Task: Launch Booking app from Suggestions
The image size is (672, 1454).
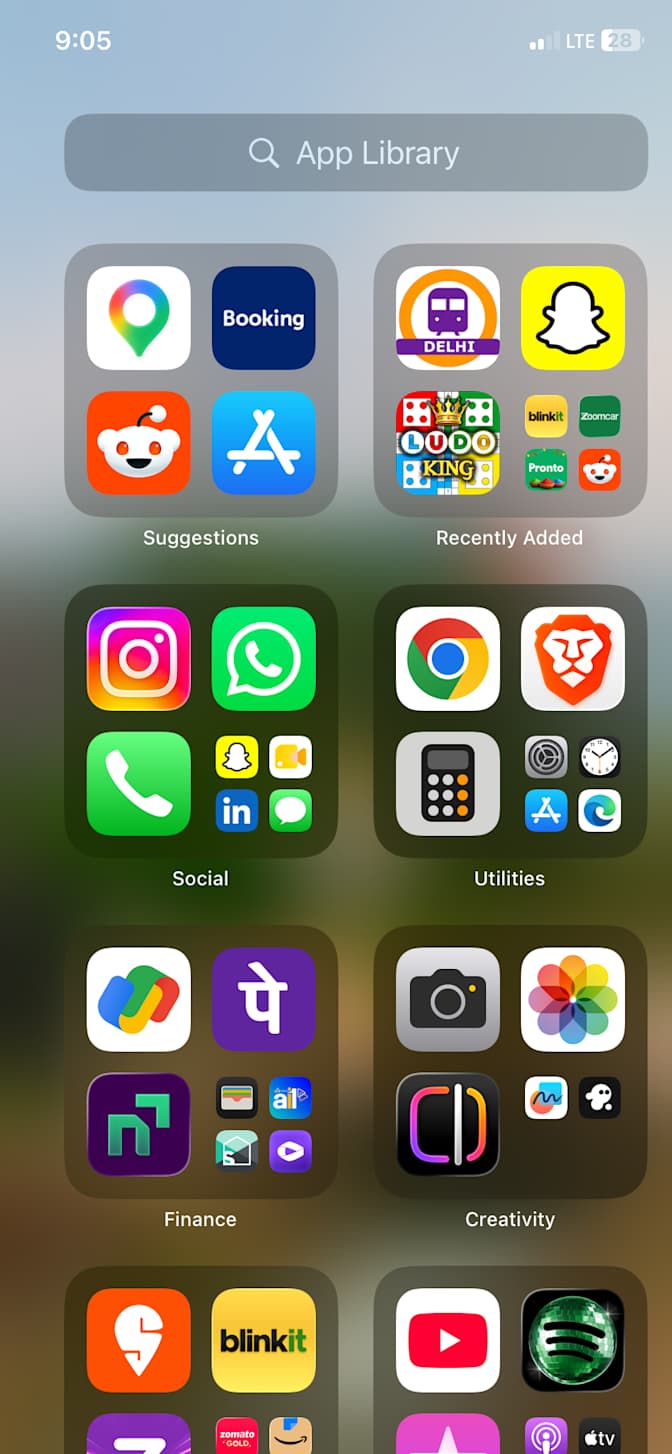Action: [264, 318]
